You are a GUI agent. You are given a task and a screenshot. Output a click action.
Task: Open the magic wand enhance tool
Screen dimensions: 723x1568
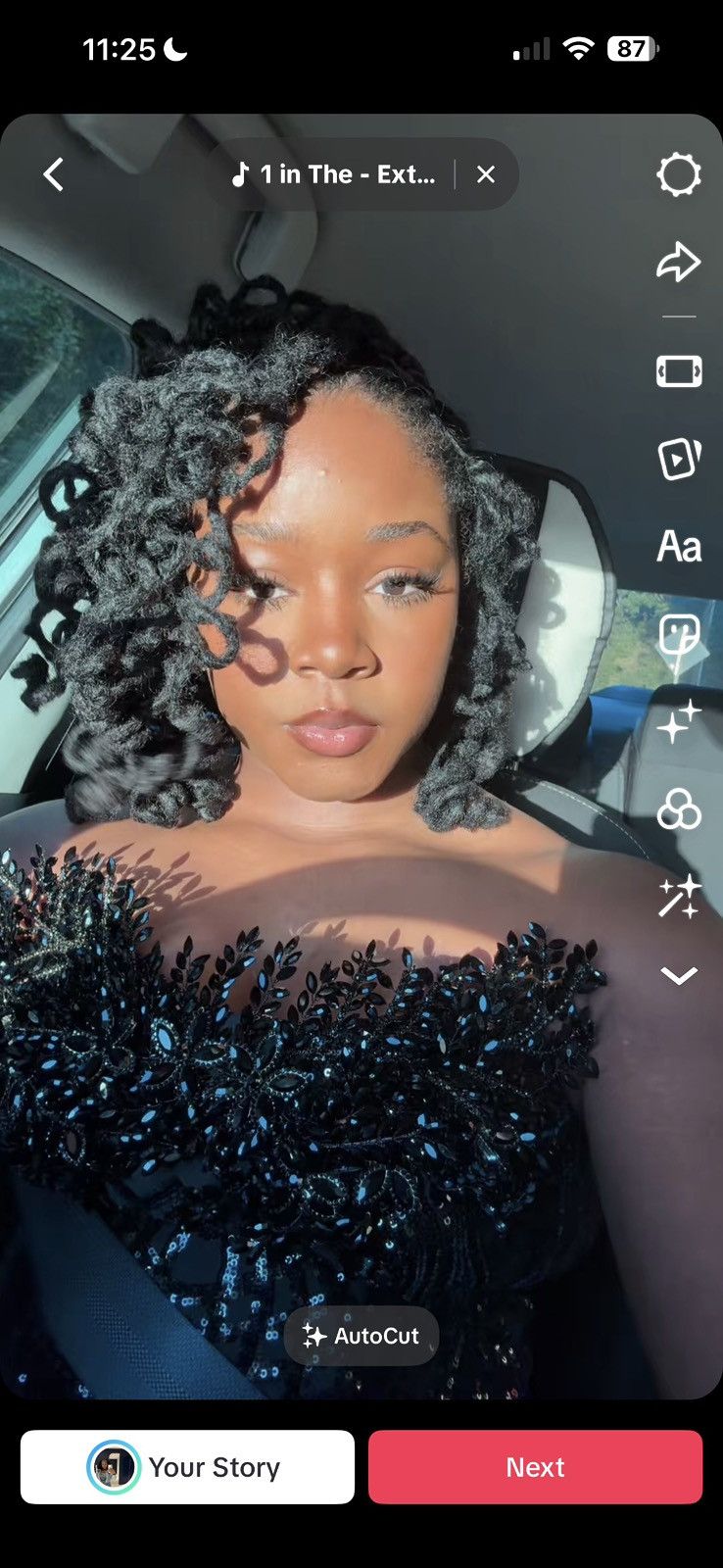point(678,896)
